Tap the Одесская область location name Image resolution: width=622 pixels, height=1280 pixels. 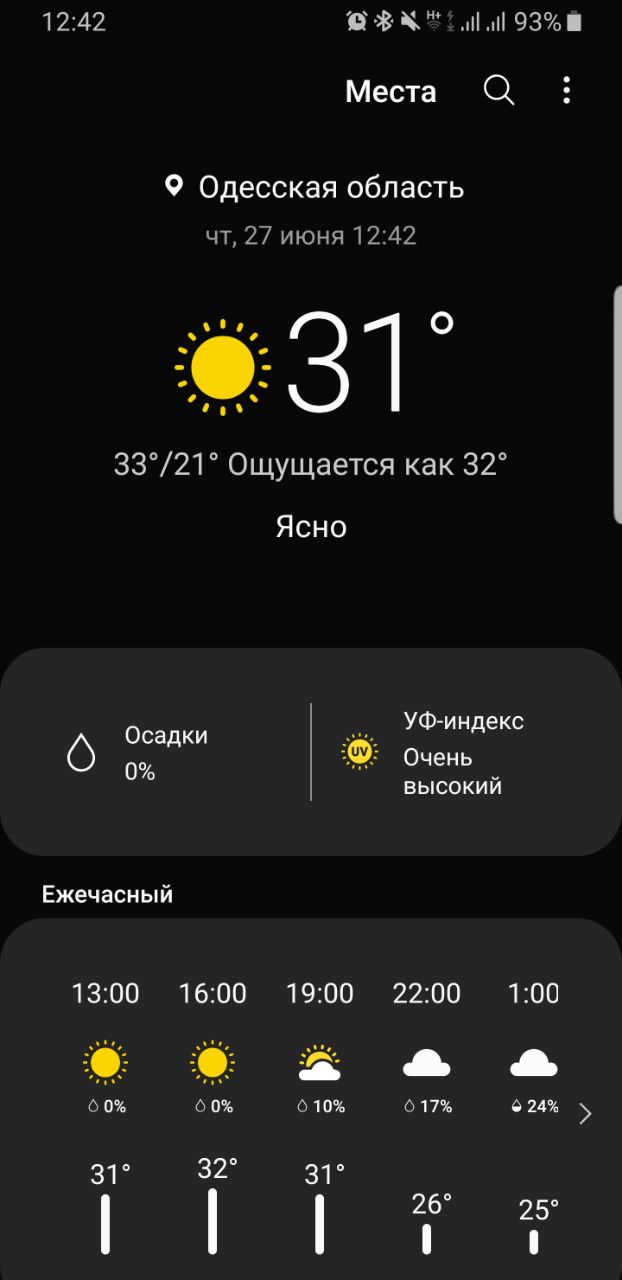pyautogui.click(x=331, y=187)
